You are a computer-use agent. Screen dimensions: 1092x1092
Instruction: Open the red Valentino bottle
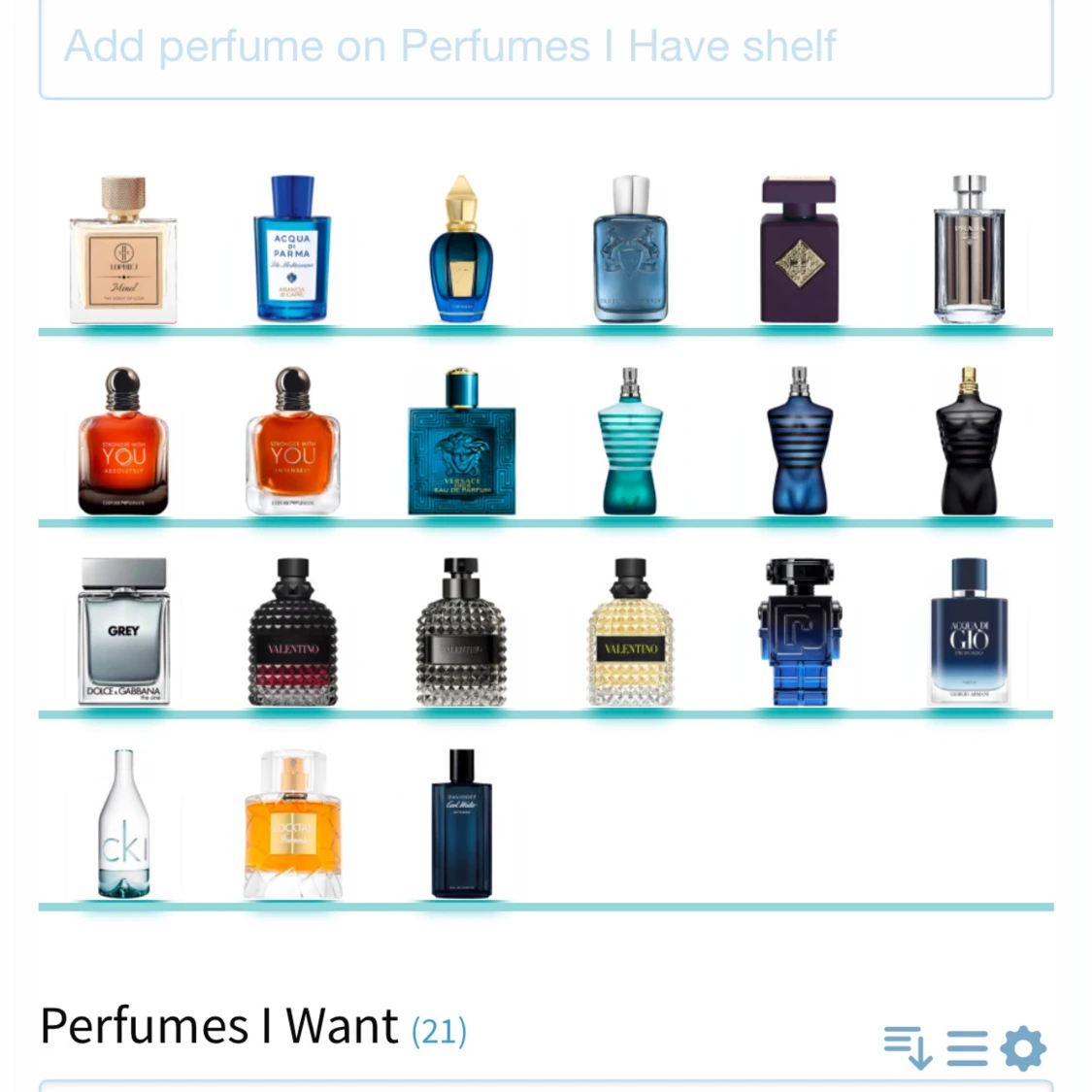pyautogui.click(x=292, y=631)
